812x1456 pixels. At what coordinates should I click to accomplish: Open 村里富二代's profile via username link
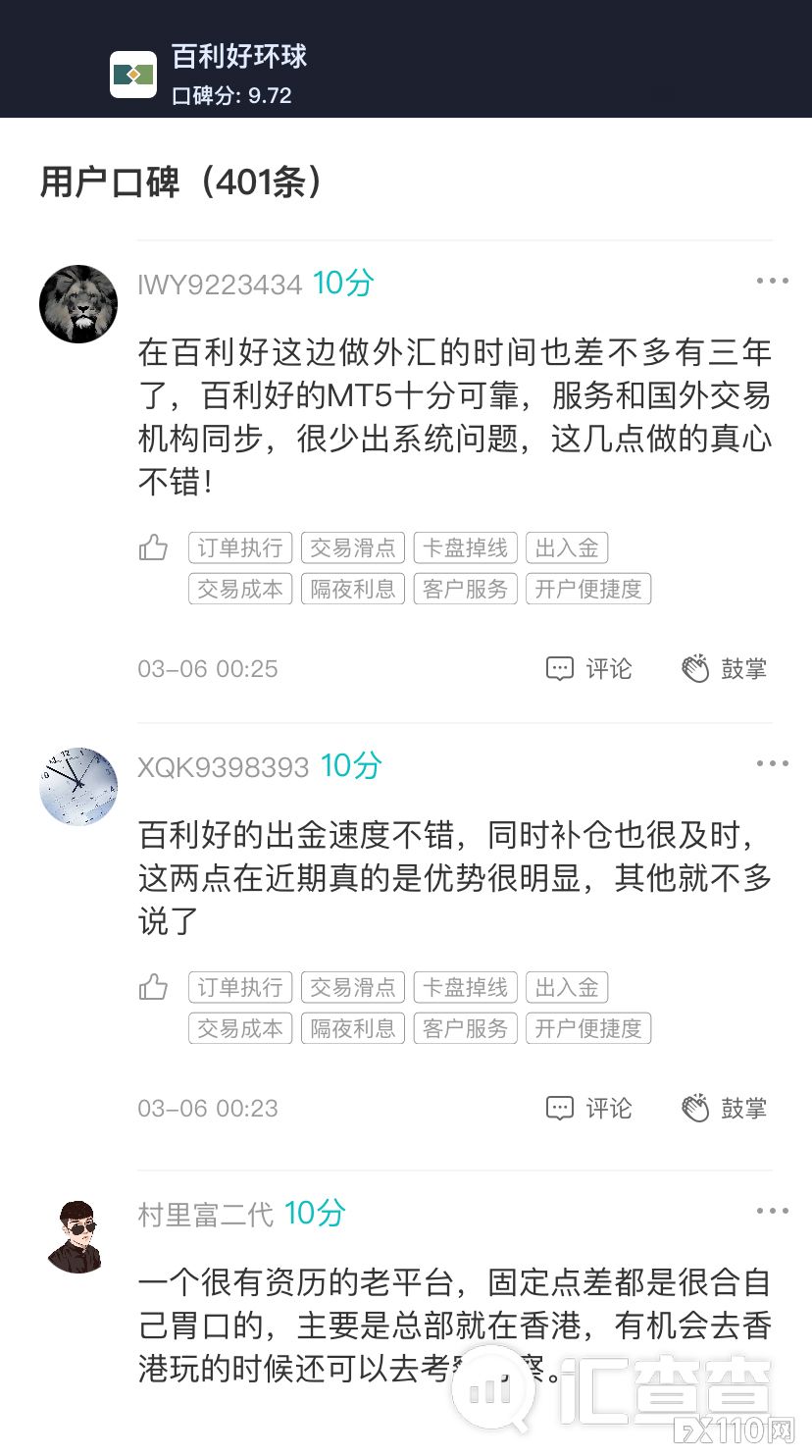(208, 1214)
